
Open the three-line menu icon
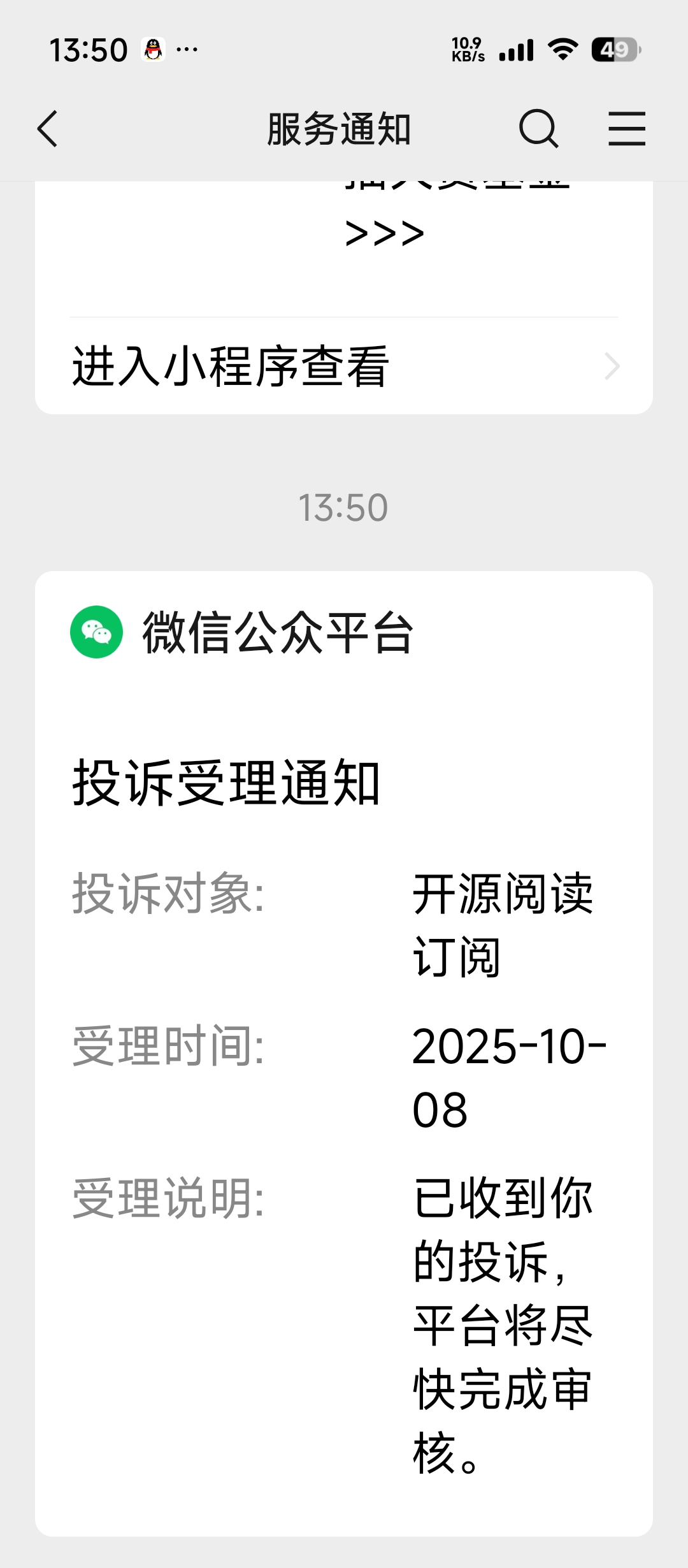pyautogui.click(x=627, y=129)
